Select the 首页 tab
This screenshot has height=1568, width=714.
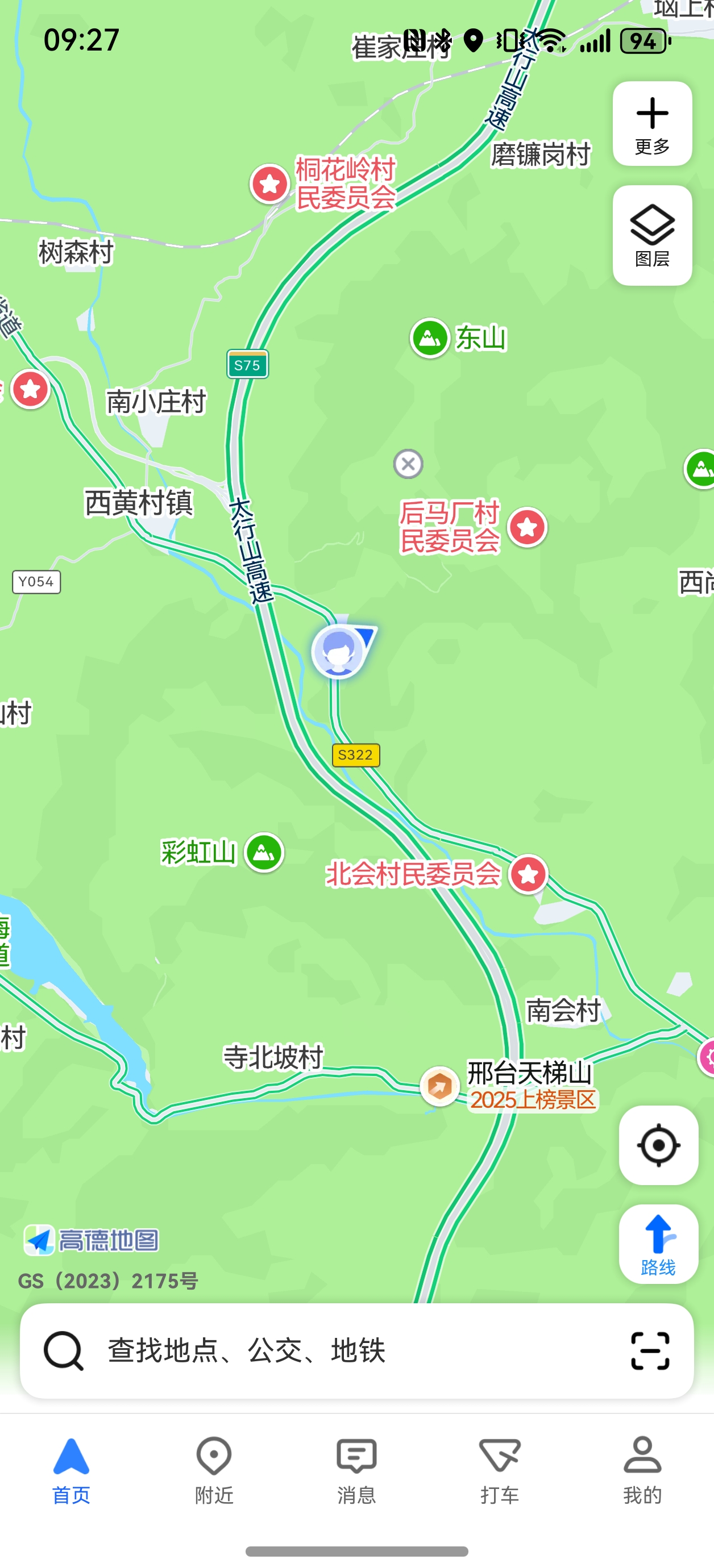pos(71,1469)
